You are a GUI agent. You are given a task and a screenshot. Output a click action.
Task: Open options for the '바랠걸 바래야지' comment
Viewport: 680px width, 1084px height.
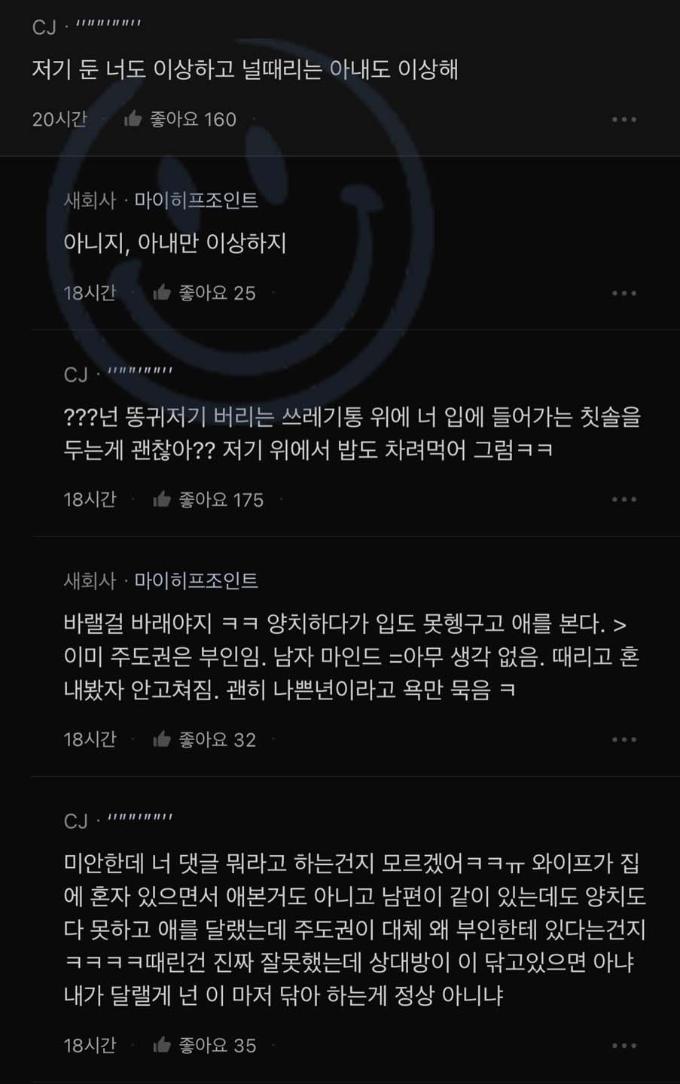tap(623, 741)
